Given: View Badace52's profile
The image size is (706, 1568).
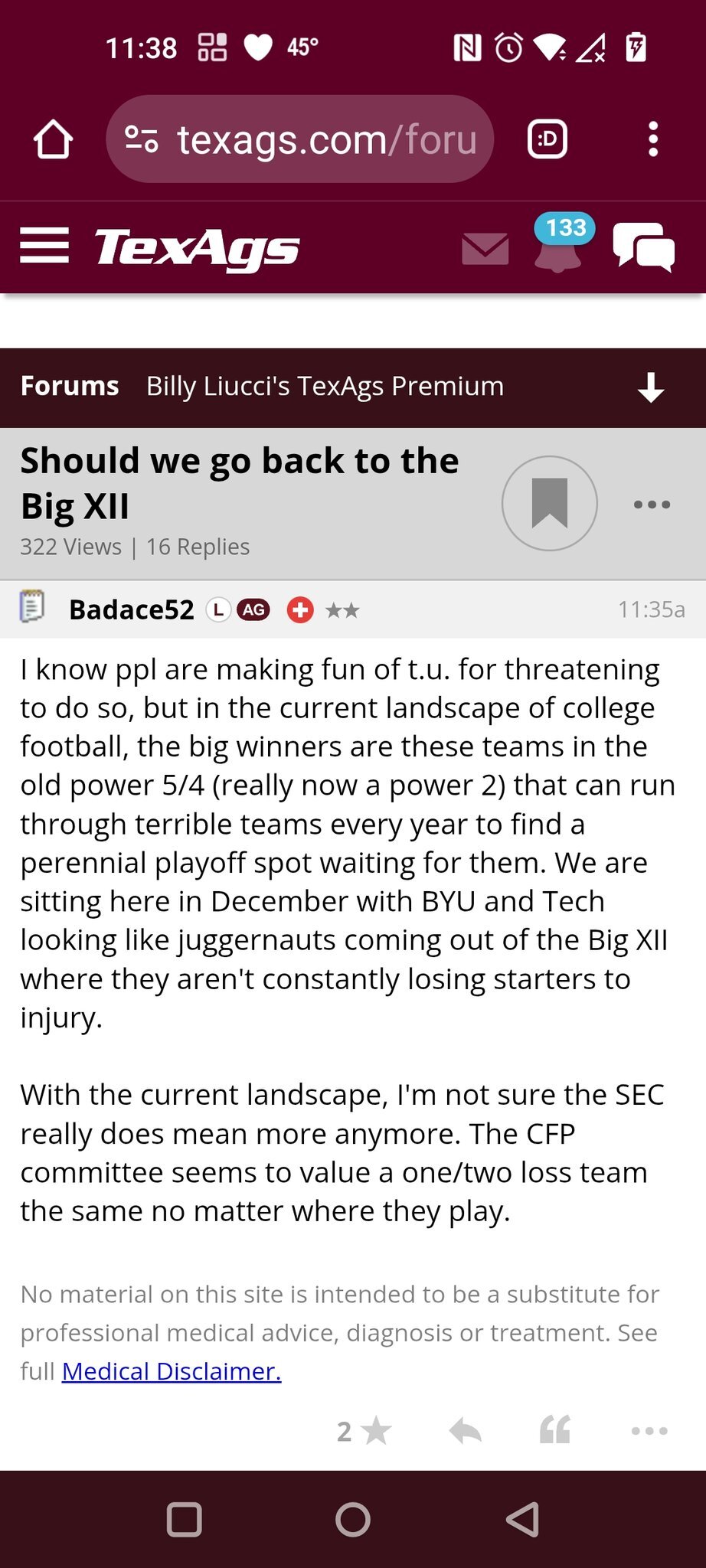Looking at the screenshot, I should [x=131, y=609].
